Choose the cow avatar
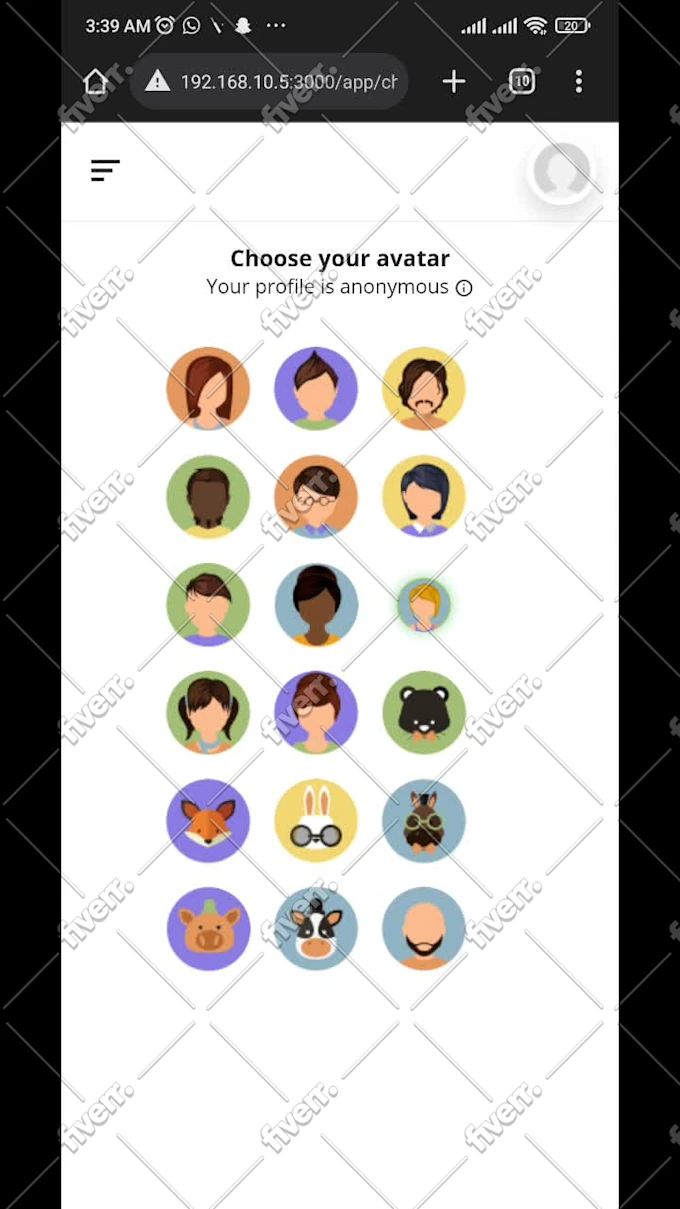Screen dimensions: 680x1209 [x=316, y=928]
